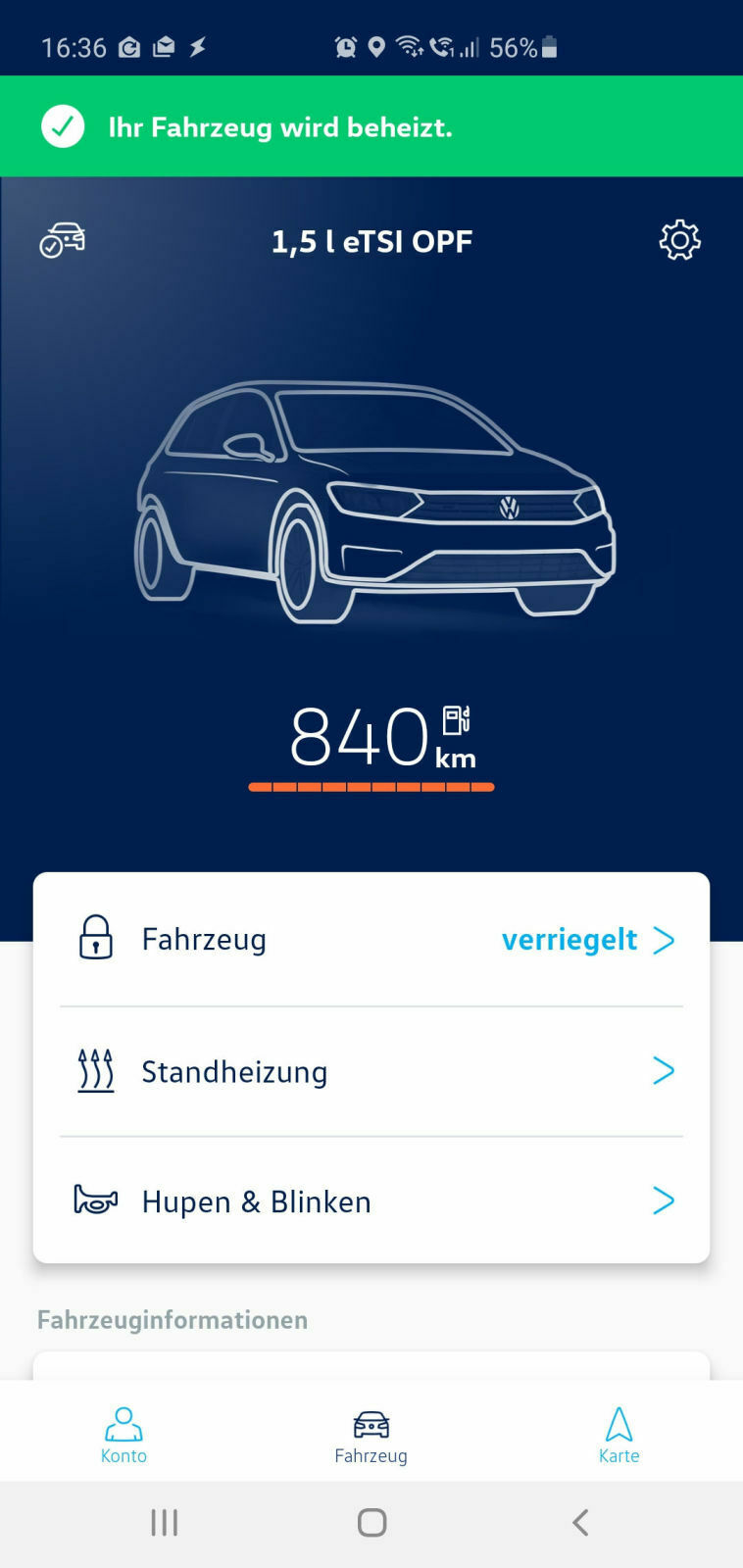Switch to the Konto tab

pyautogui.click(x=124, y=1431)
